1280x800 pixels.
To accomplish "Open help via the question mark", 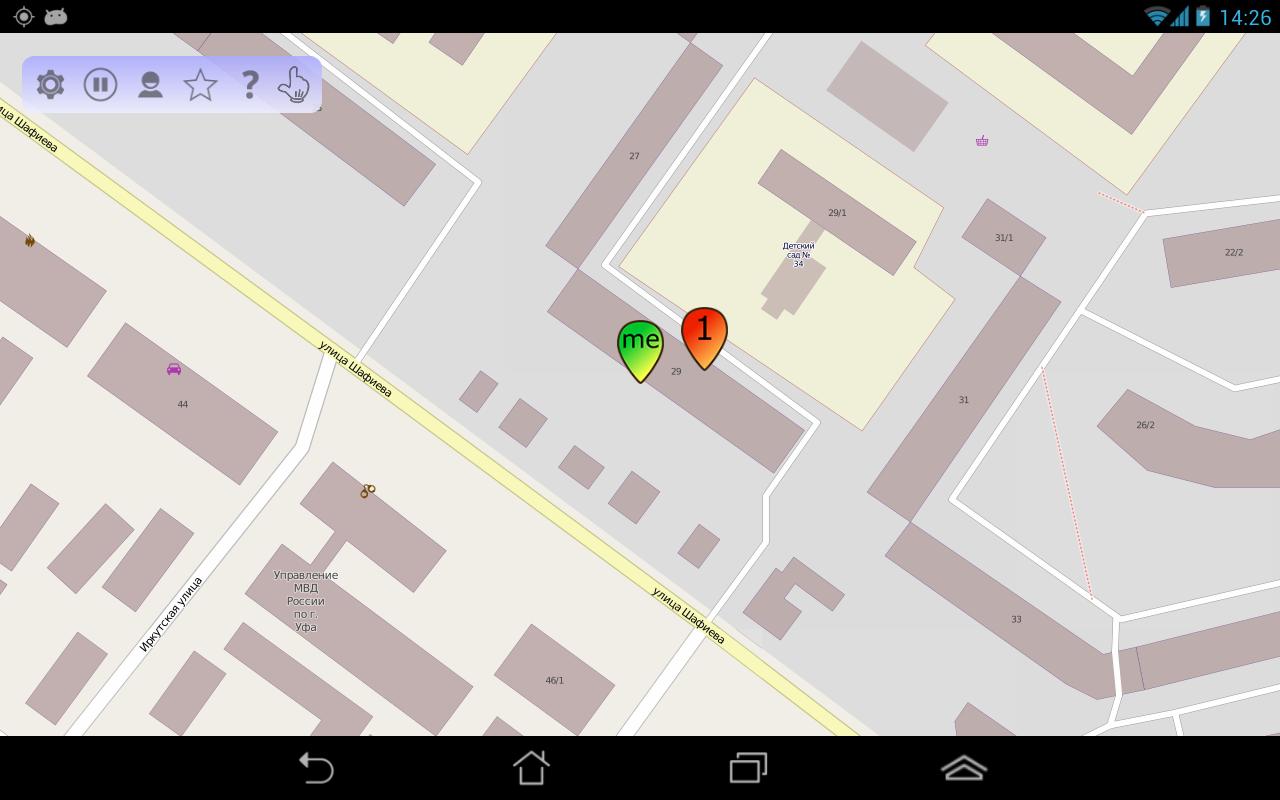I will coord(250,85).
